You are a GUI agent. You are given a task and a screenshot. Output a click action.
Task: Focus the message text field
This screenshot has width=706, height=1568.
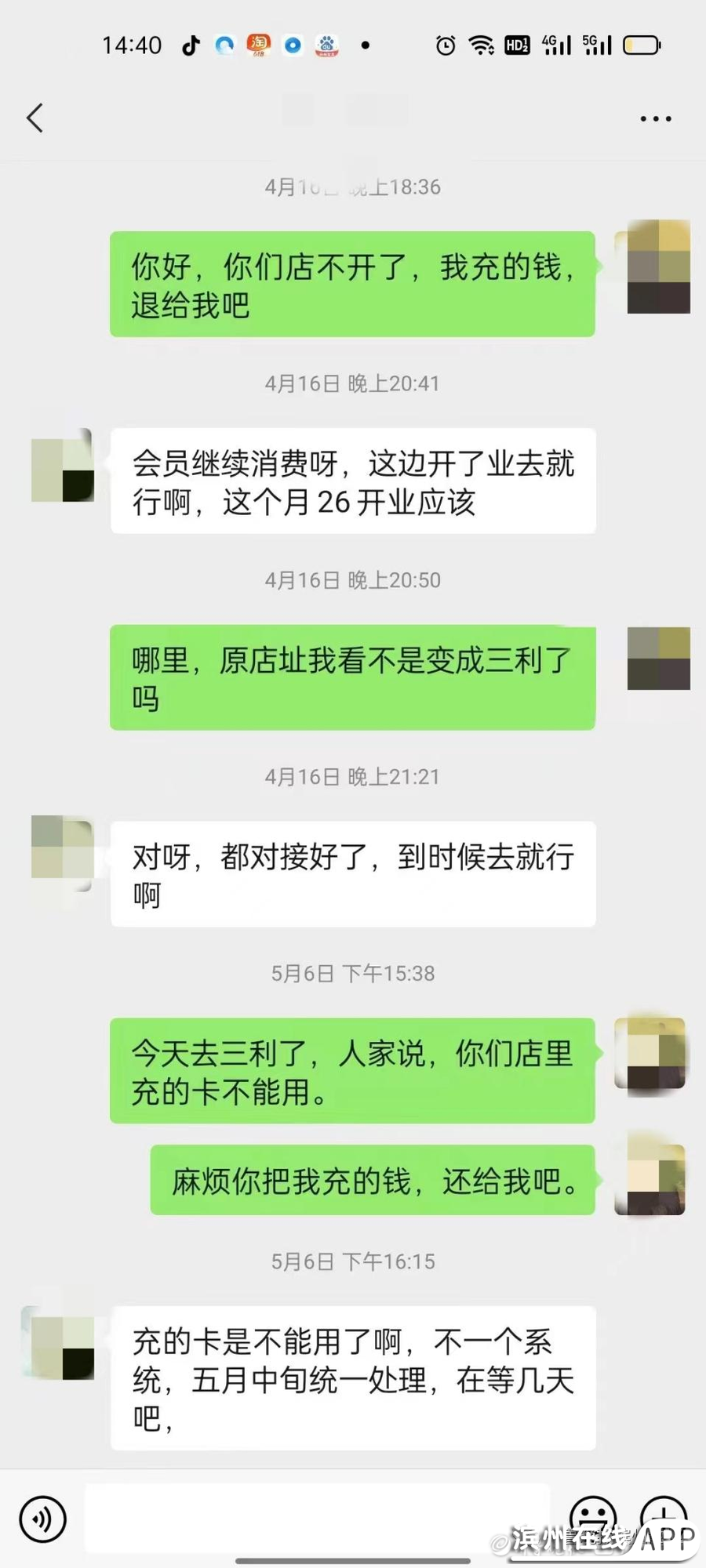(x=318, y=1518)
